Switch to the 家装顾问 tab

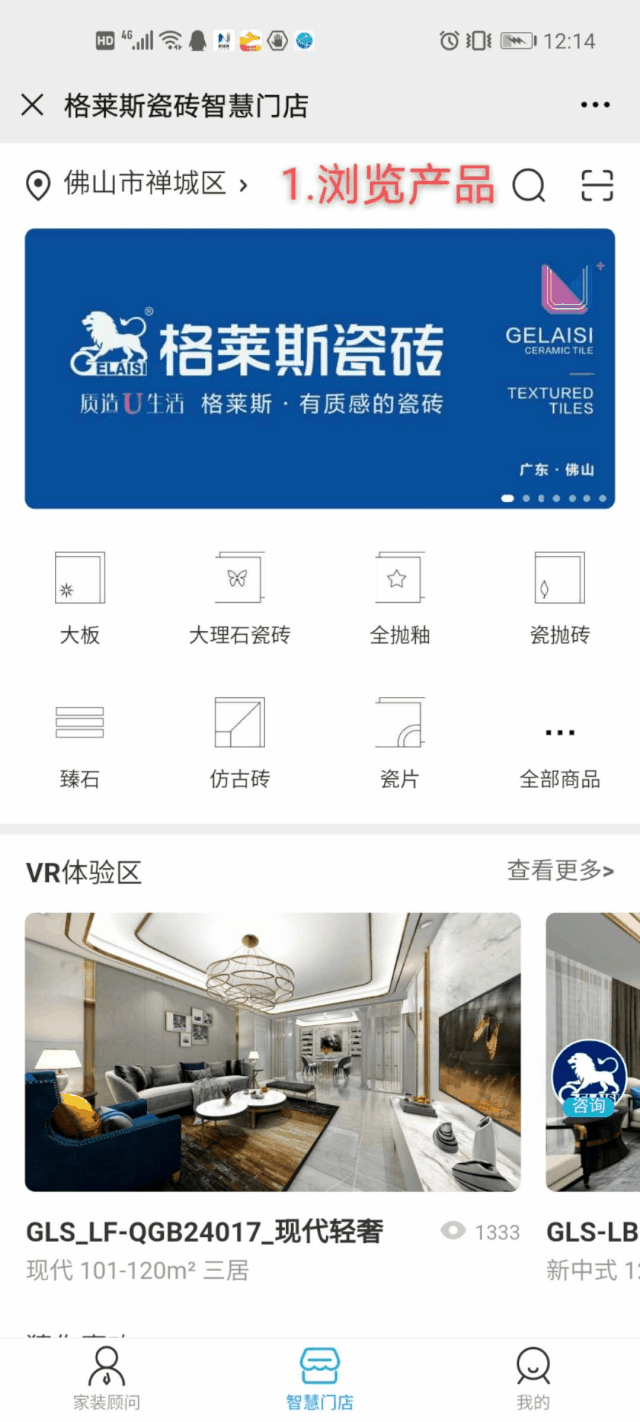[x=106, y=1378]
